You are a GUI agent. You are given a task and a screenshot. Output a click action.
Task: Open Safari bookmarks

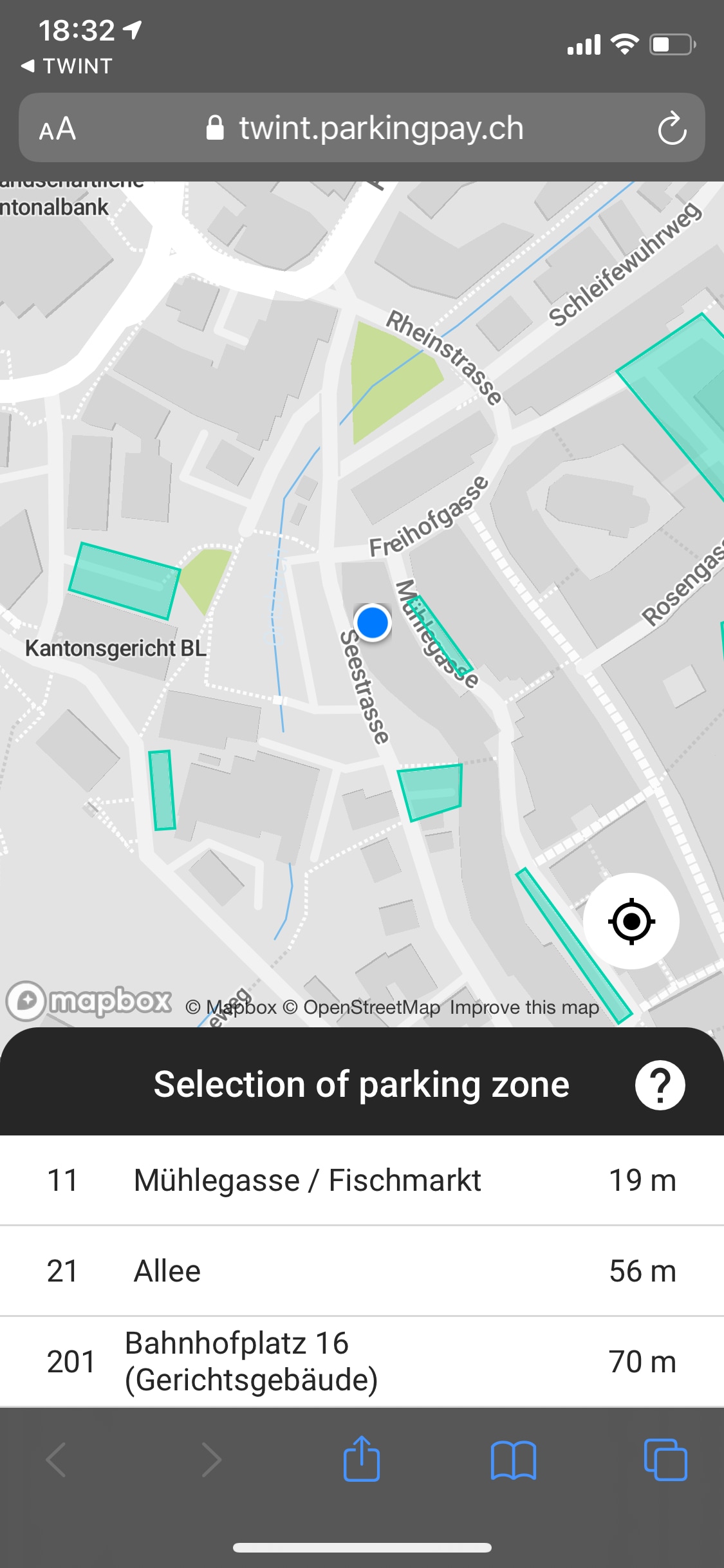click(x=513, y=1460)
